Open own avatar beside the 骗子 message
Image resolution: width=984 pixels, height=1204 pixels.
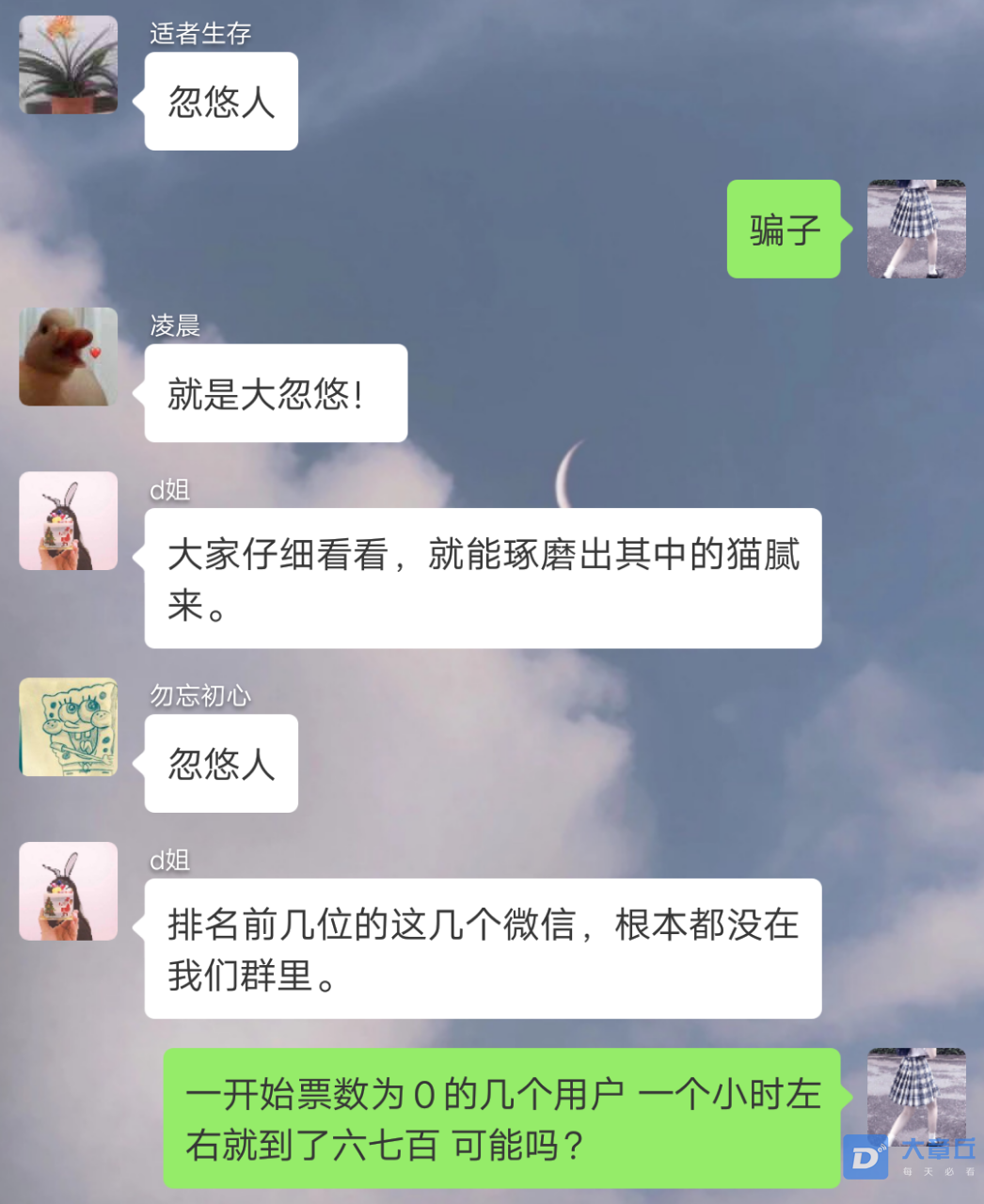click(x=915, y=230)
